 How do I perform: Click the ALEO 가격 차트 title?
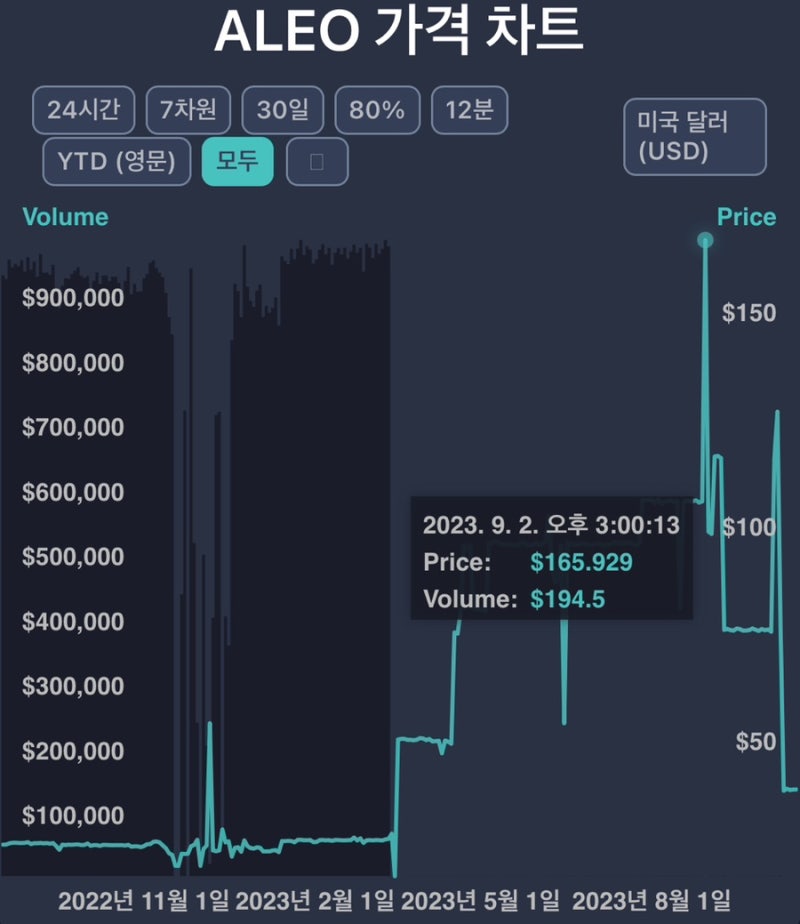(400, 33)
